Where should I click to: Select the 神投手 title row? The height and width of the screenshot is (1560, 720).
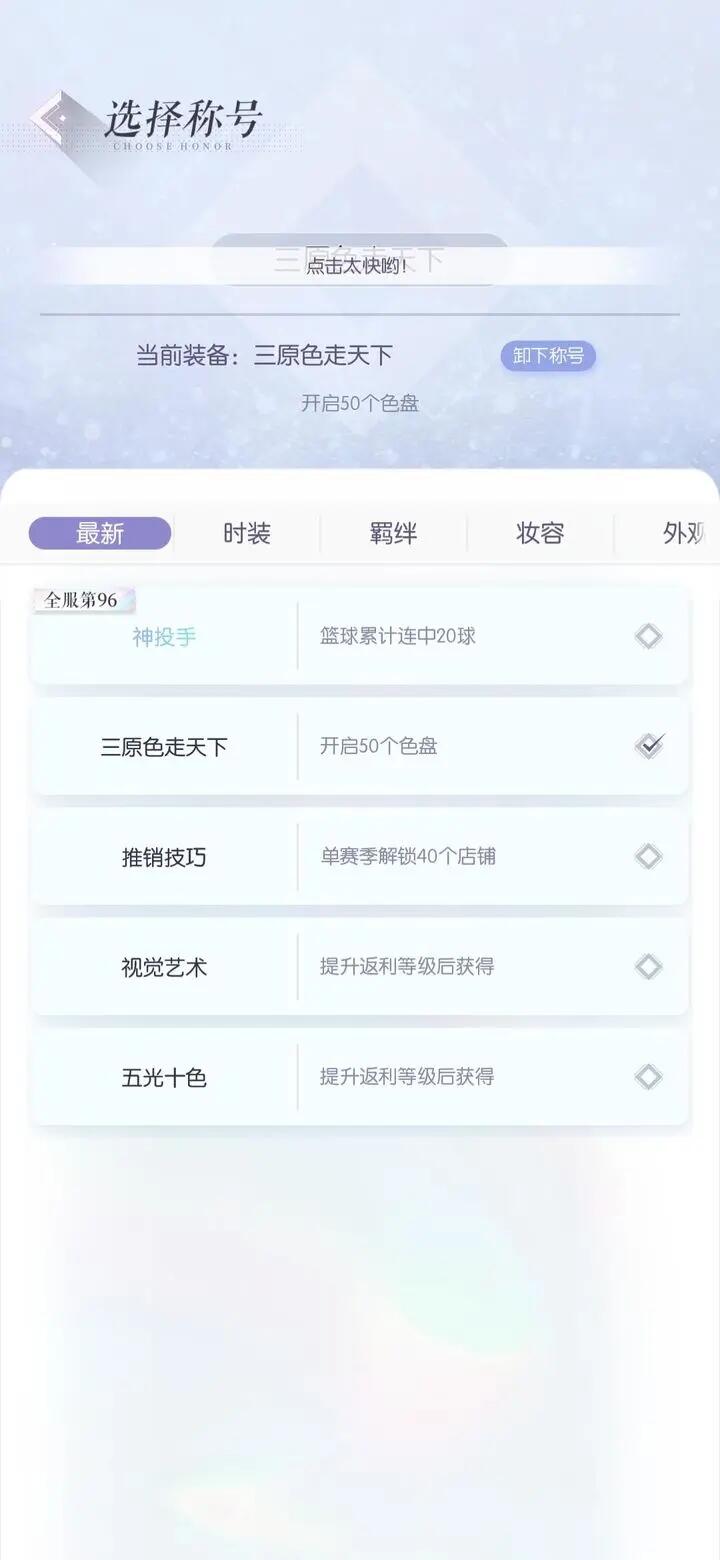[360, 637]
